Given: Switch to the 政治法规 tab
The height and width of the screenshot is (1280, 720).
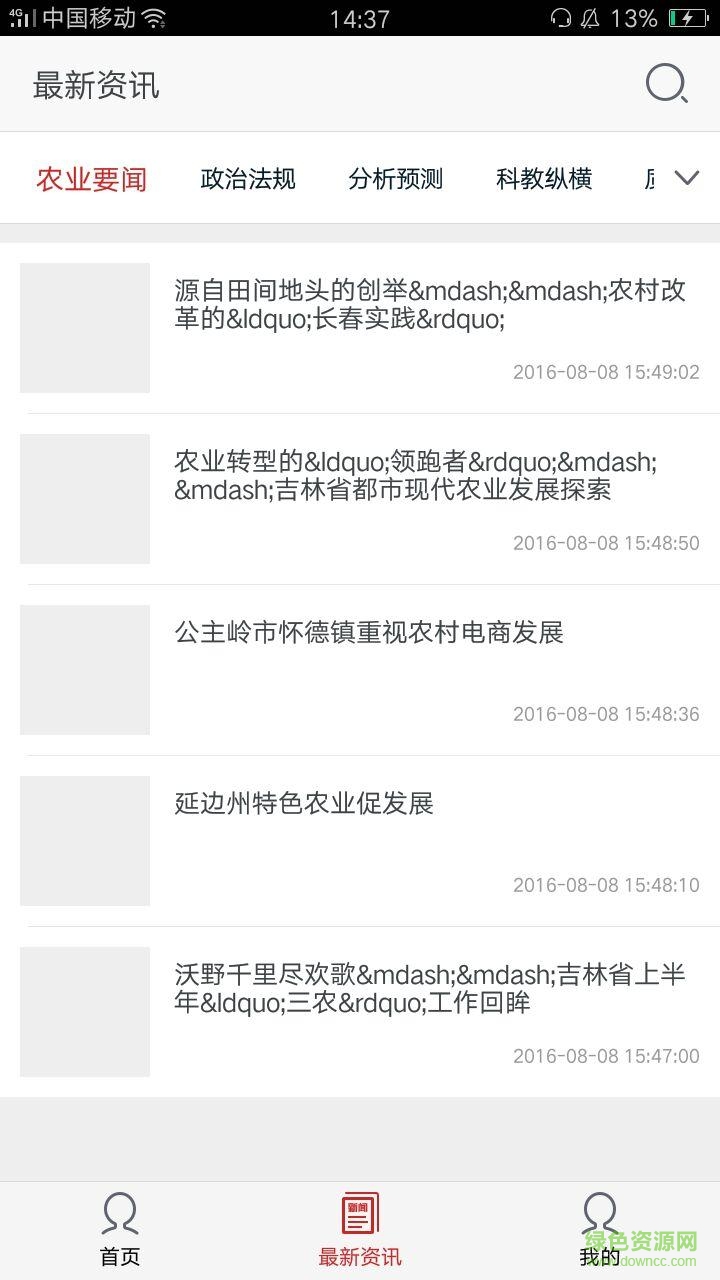Looking at the screenshot, I should [x=248, y=179].
